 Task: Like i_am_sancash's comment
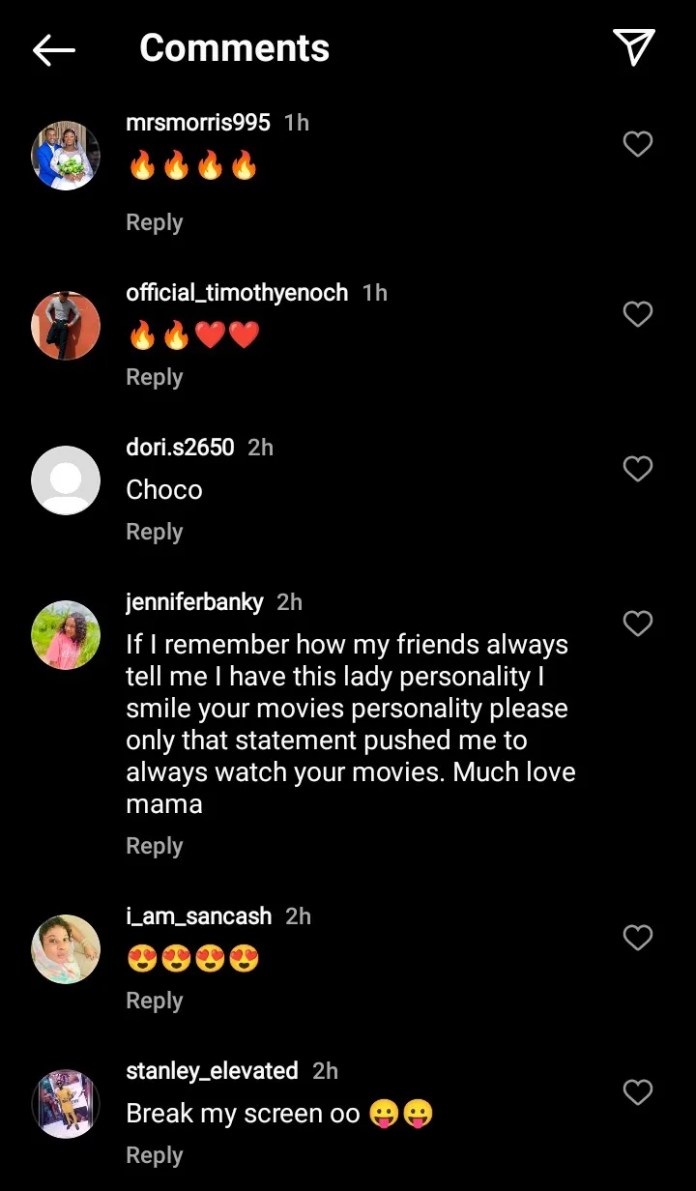point(638,937)
